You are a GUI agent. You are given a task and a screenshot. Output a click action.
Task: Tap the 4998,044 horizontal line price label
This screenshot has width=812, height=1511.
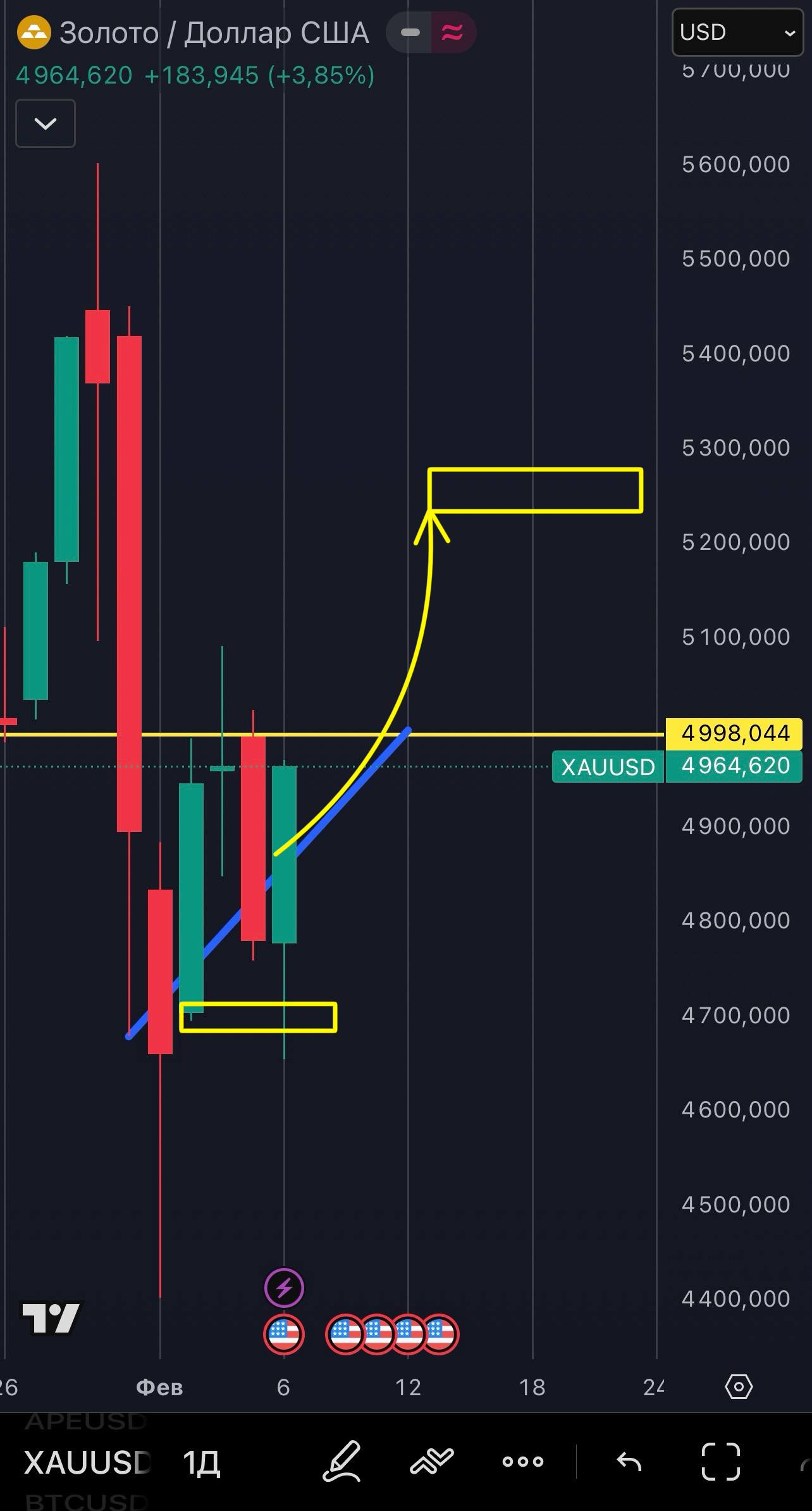(734, 733)
